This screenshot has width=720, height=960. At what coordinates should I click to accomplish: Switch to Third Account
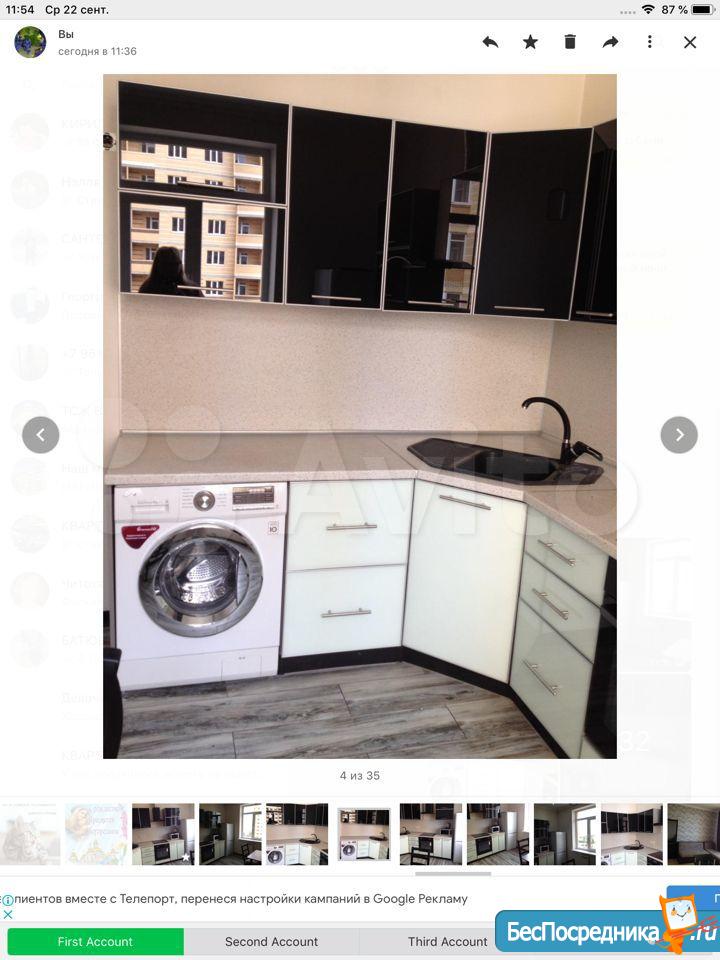pos(447,941)
